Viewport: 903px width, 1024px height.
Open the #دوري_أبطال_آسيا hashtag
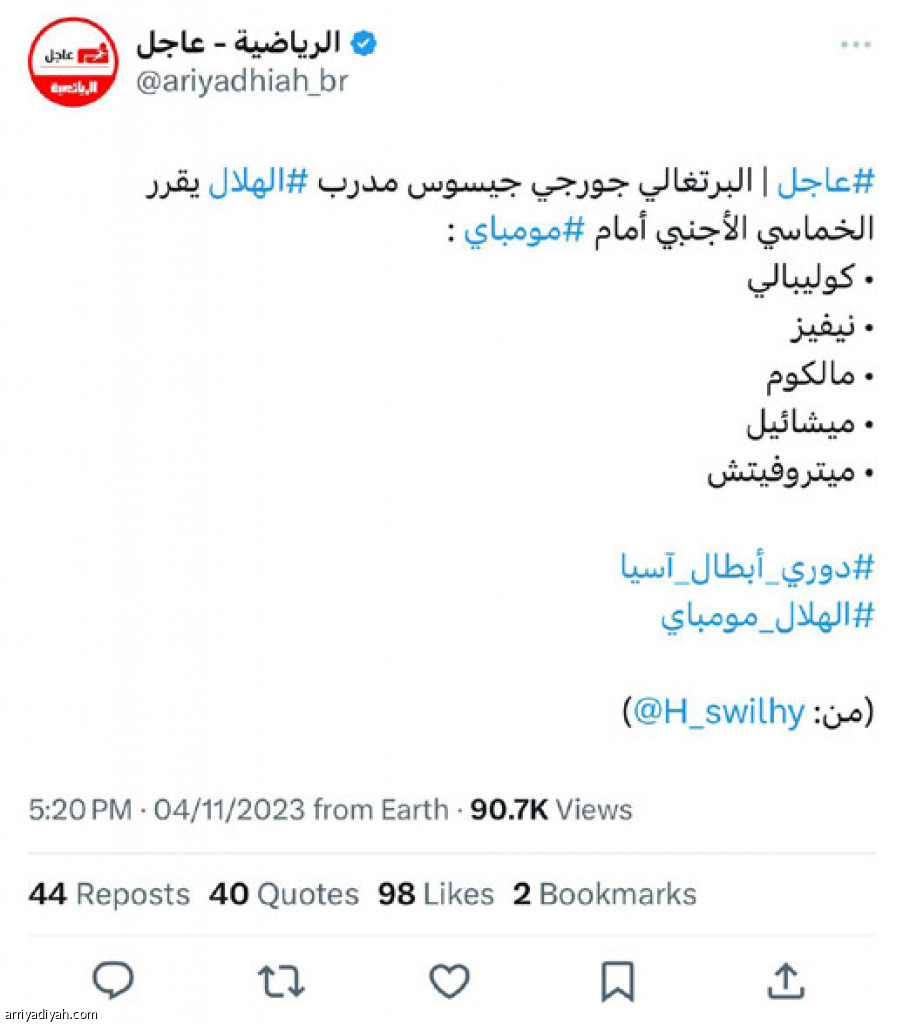pos(747,567)
